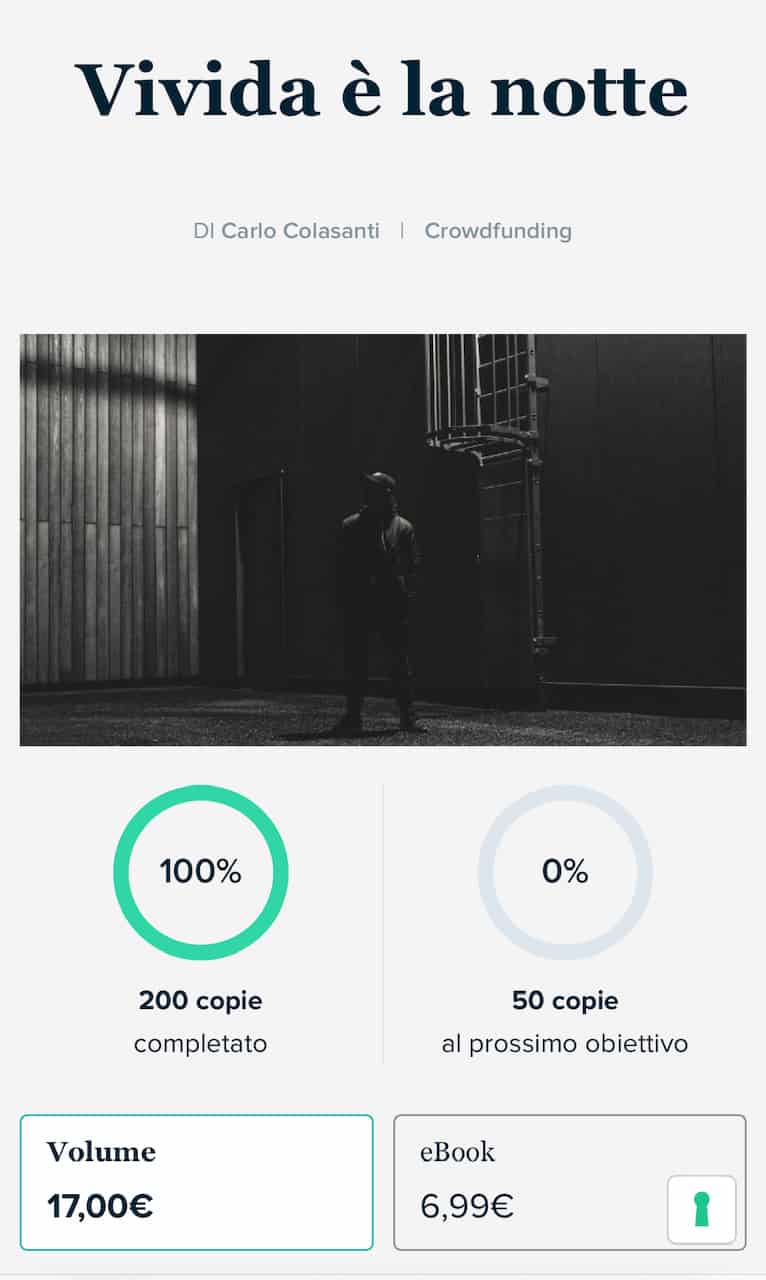Open the Crowdfunding category link
Image resolution: width=766 pixels, height=1280 pixels.
pos(498,231)
